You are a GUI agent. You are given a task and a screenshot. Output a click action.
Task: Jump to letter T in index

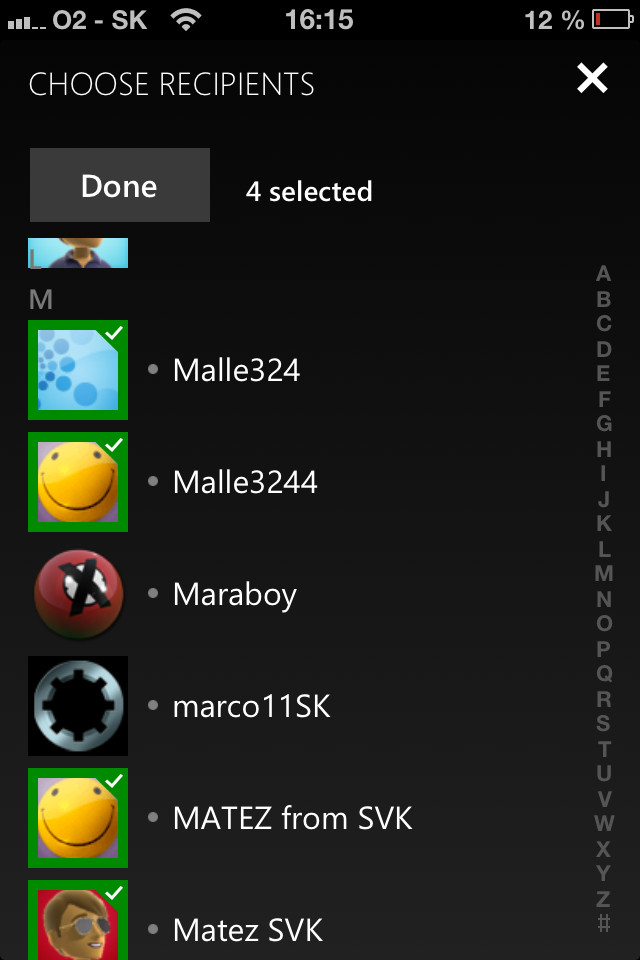(603, 748)
